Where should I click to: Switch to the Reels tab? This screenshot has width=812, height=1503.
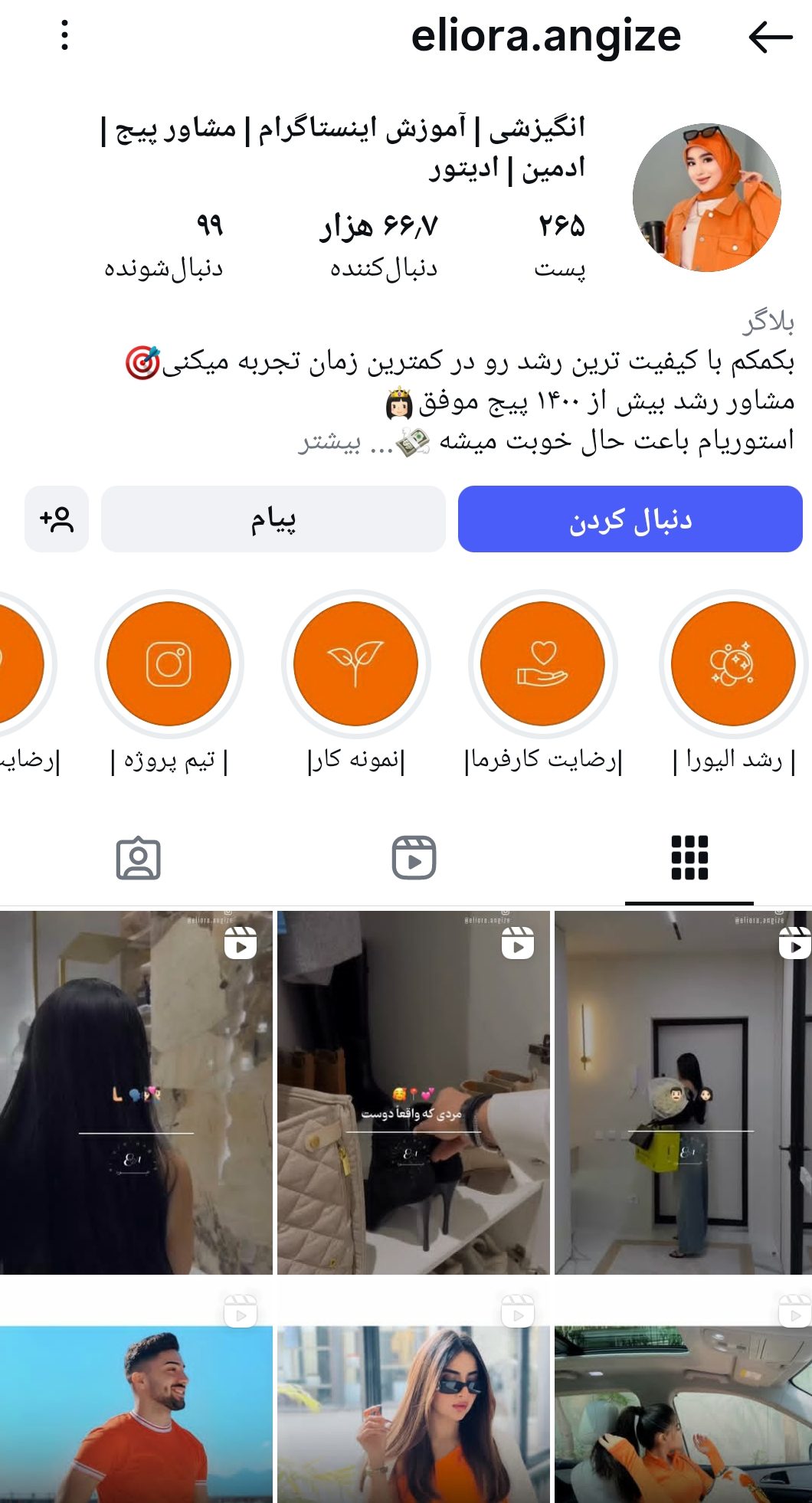[414, 857]
